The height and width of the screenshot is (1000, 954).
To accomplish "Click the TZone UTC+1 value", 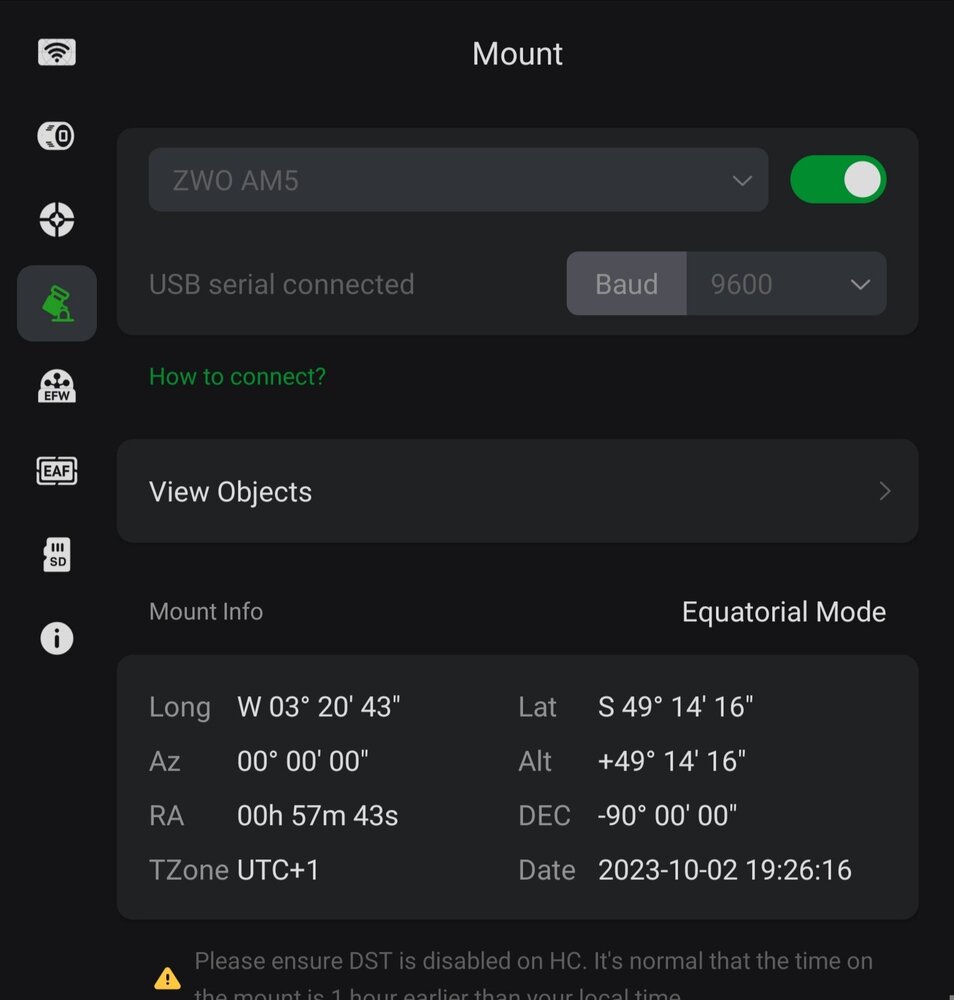I will (x=277, y=870).
